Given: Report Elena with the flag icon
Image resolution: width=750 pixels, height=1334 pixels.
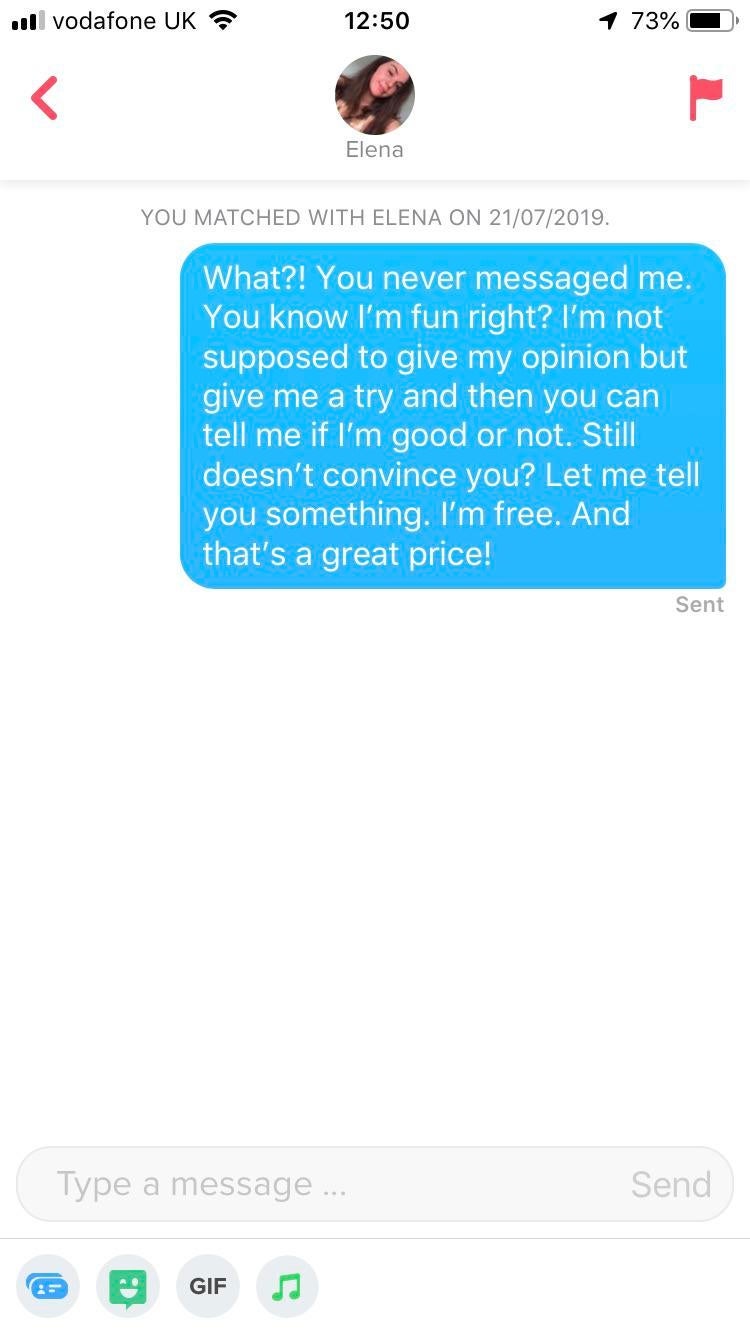Looking at the screenshot, I should click(704, 98).
